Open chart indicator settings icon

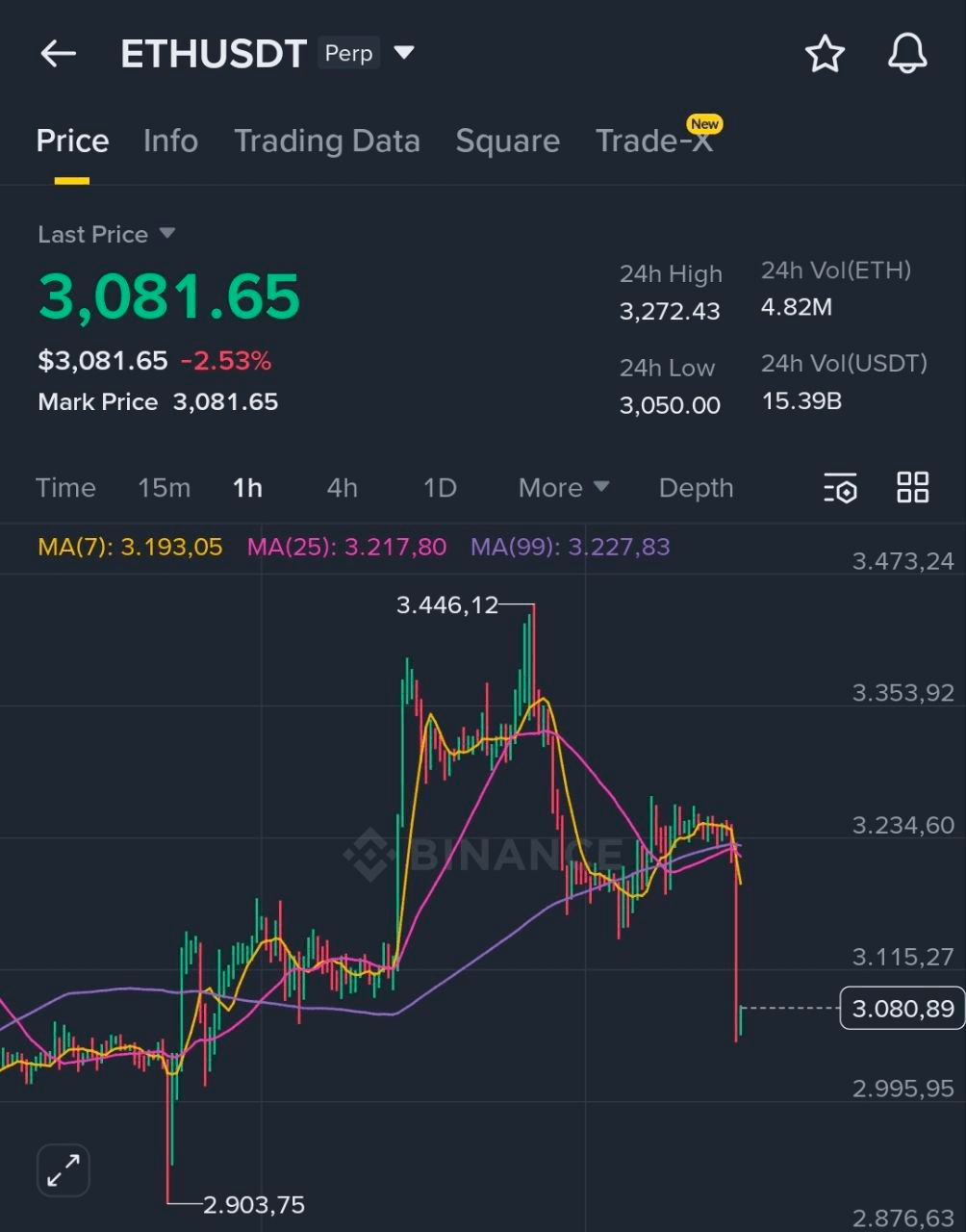coord(840,488)
